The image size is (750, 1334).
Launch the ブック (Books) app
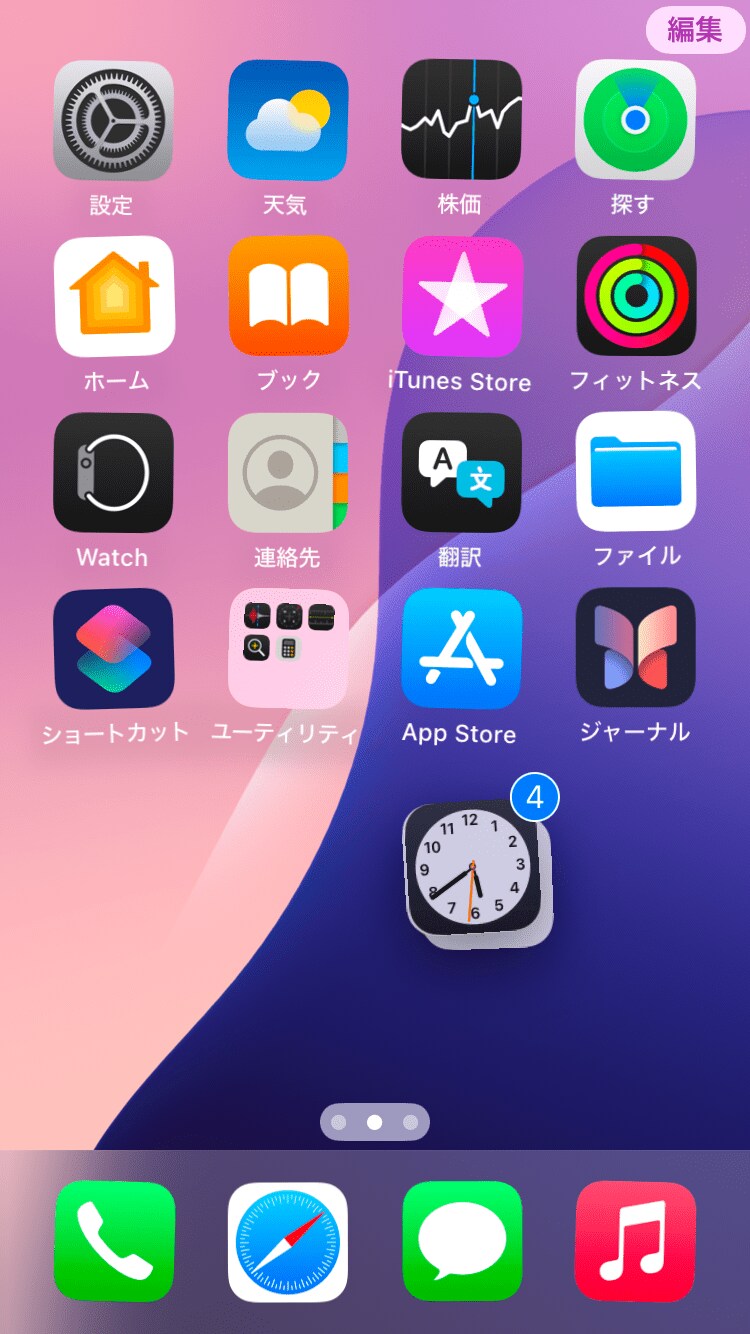tap(287, 297)
